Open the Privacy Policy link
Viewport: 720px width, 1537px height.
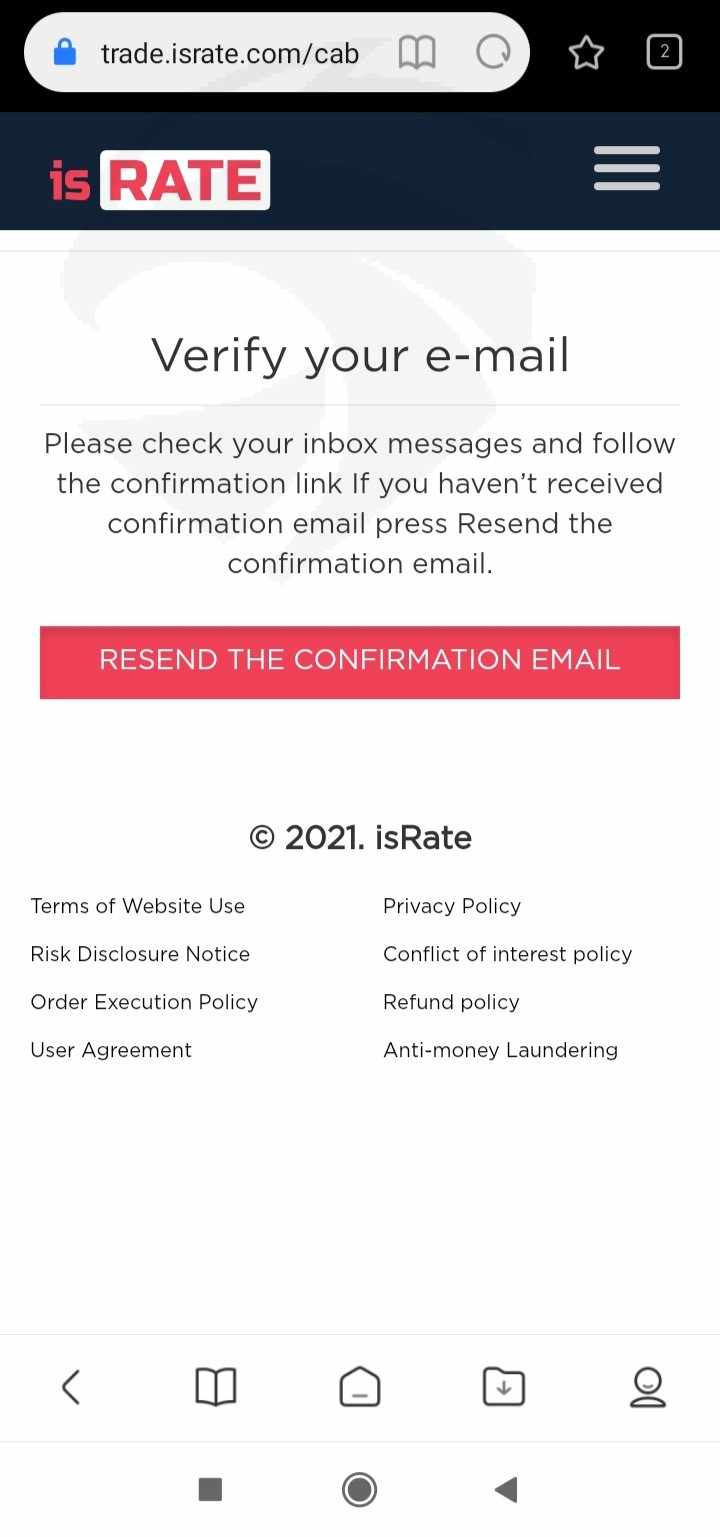[452, 906]
